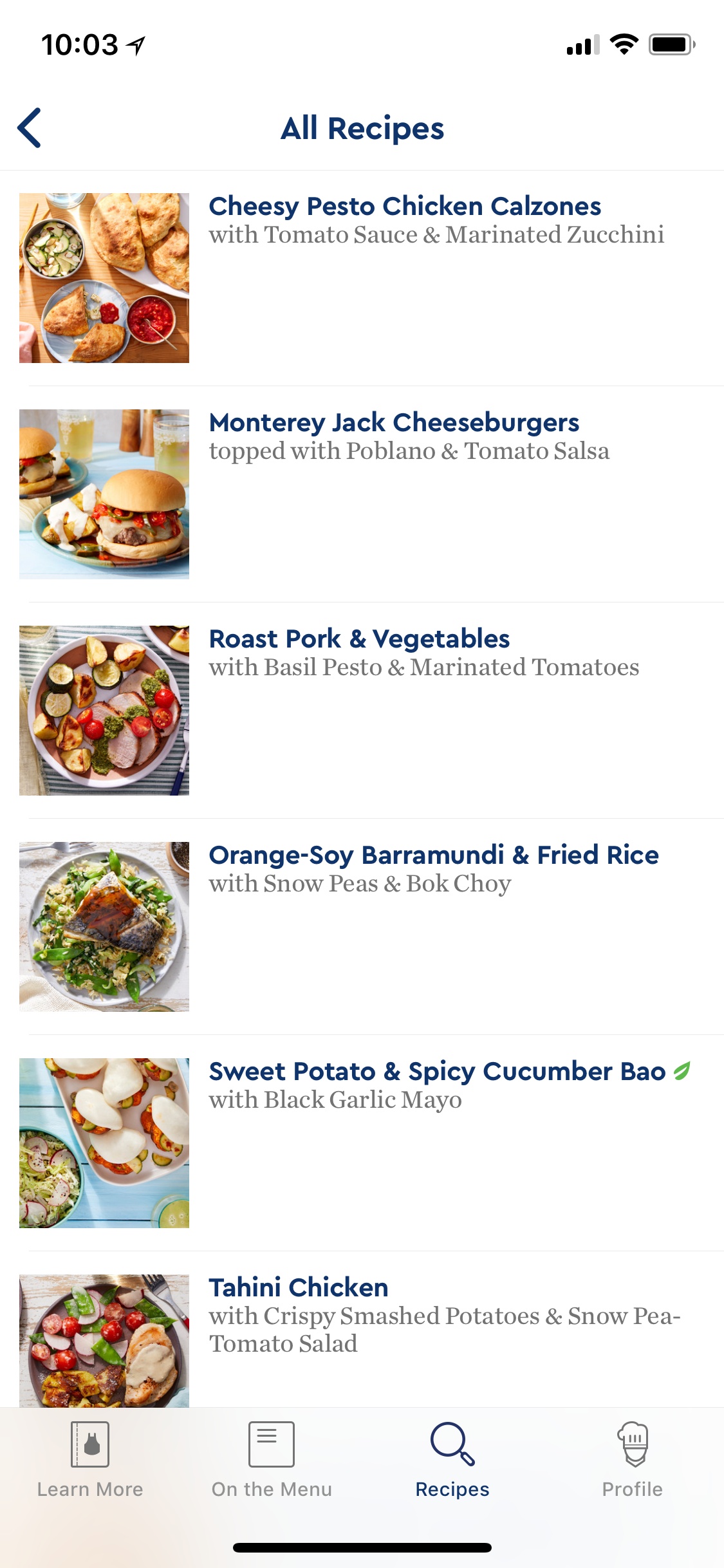Open Cheesy Pesto Chicken Calzones recipe
The width and height of the screenshot is (724, 1568).
pos(404,207)
